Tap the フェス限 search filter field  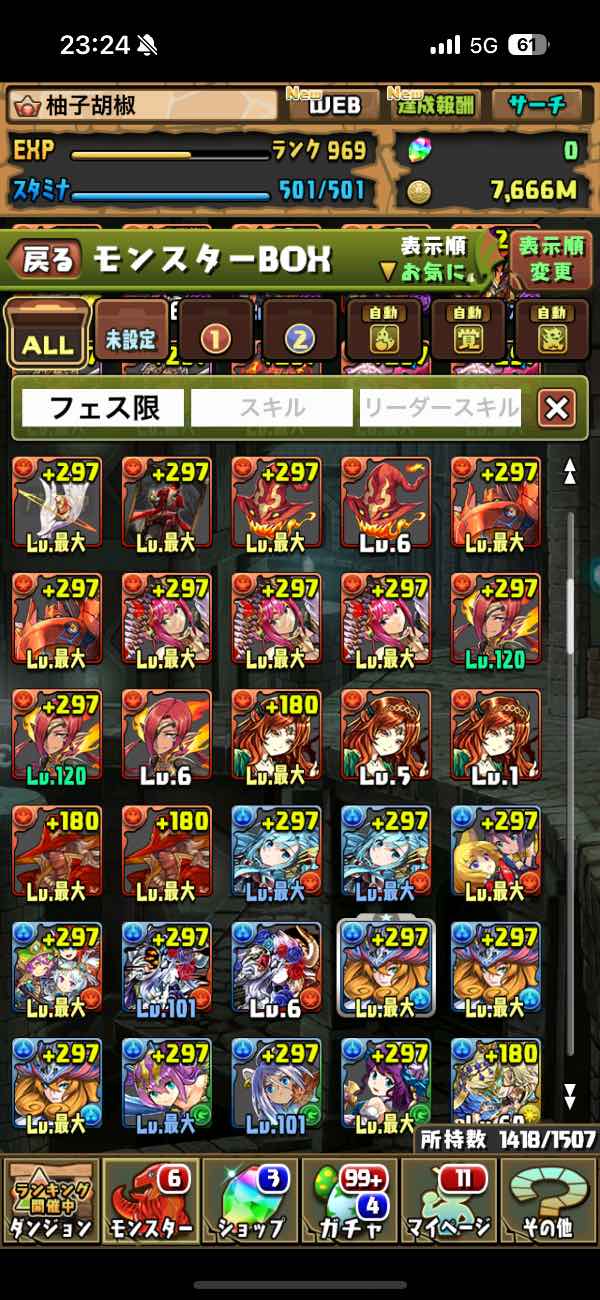pyautogui.click(x=104, y=408)
